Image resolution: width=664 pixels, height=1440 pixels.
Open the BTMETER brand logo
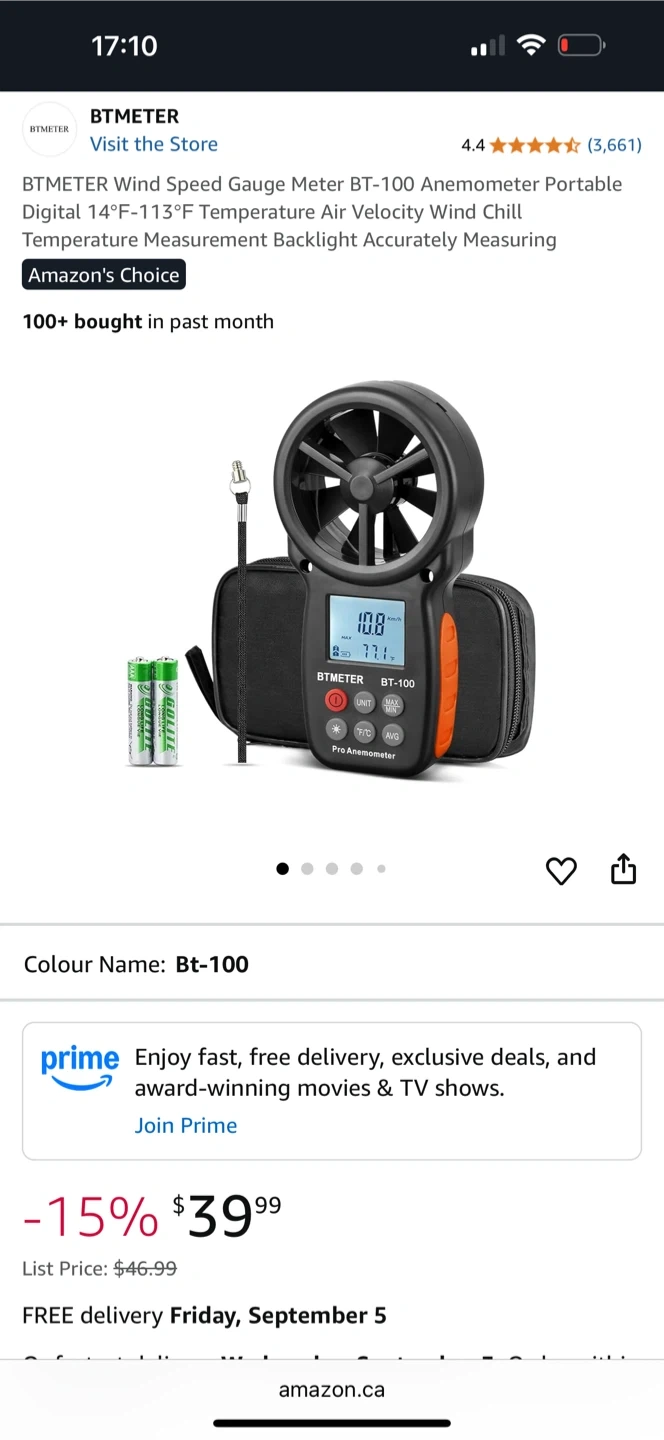(49, 129)
